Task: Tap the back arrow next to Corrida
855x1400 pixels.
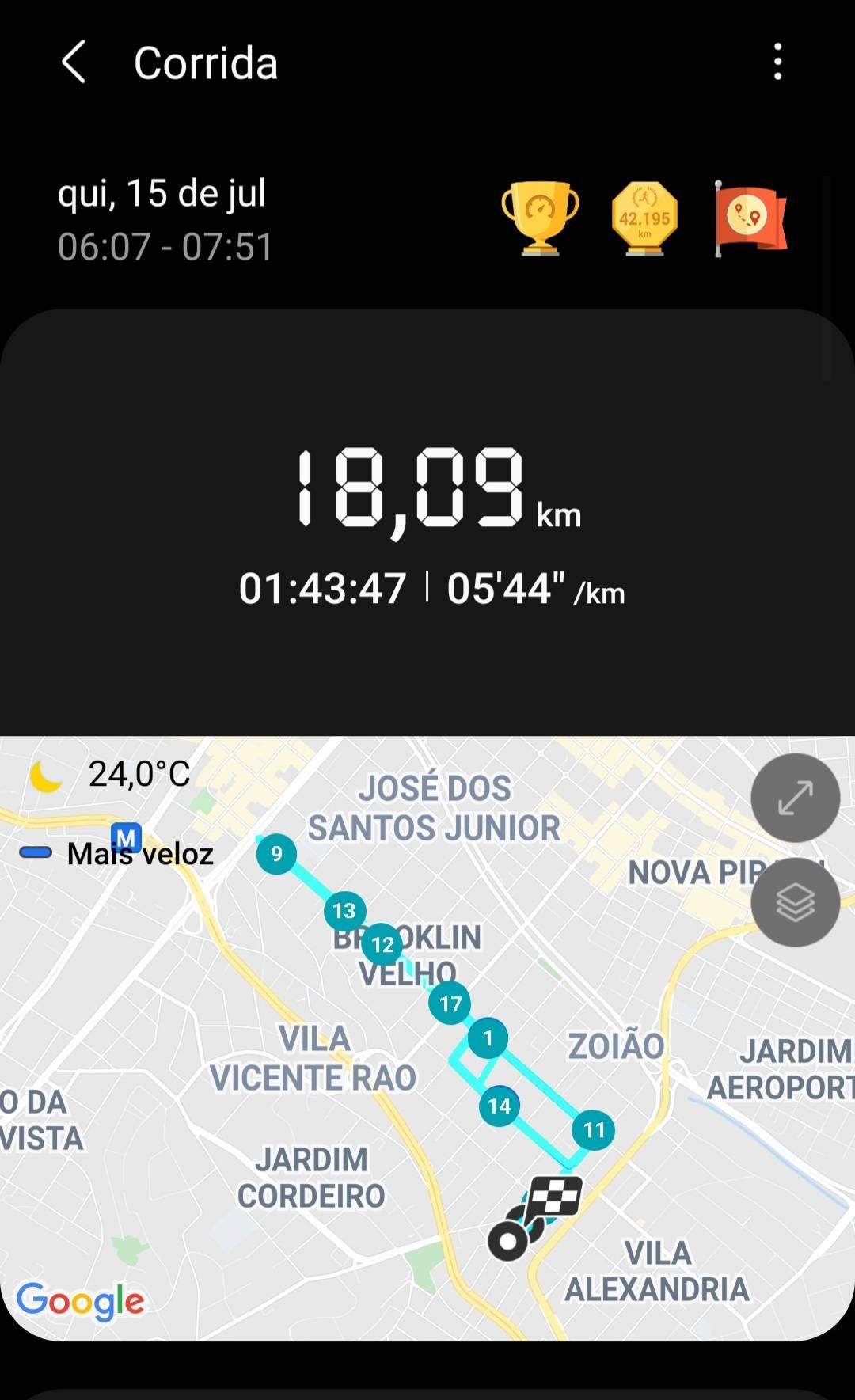Action: pyautogui.click(x=74, y=63)
